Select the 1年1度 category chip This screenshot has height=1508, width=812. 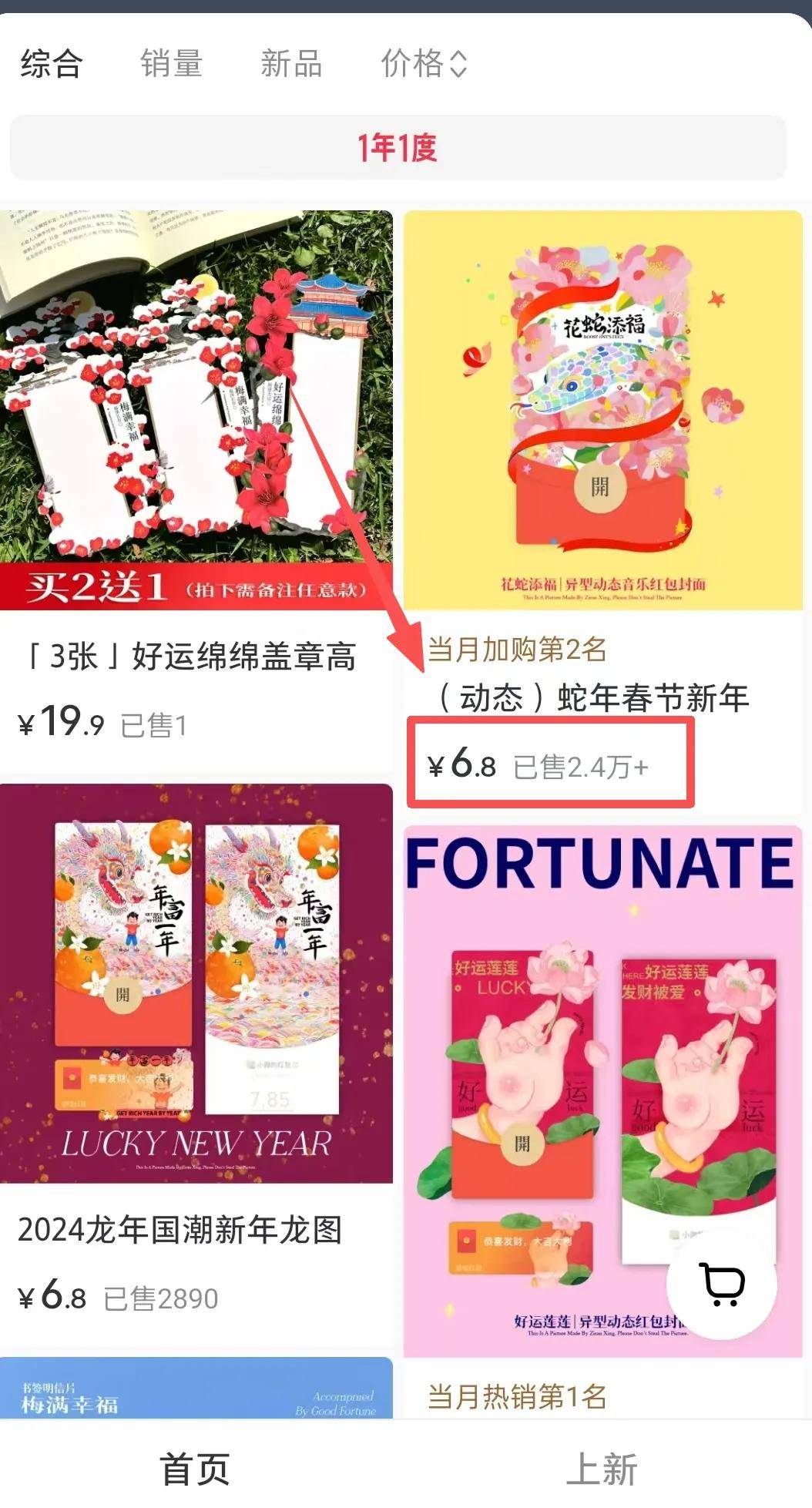pos(398,147)
